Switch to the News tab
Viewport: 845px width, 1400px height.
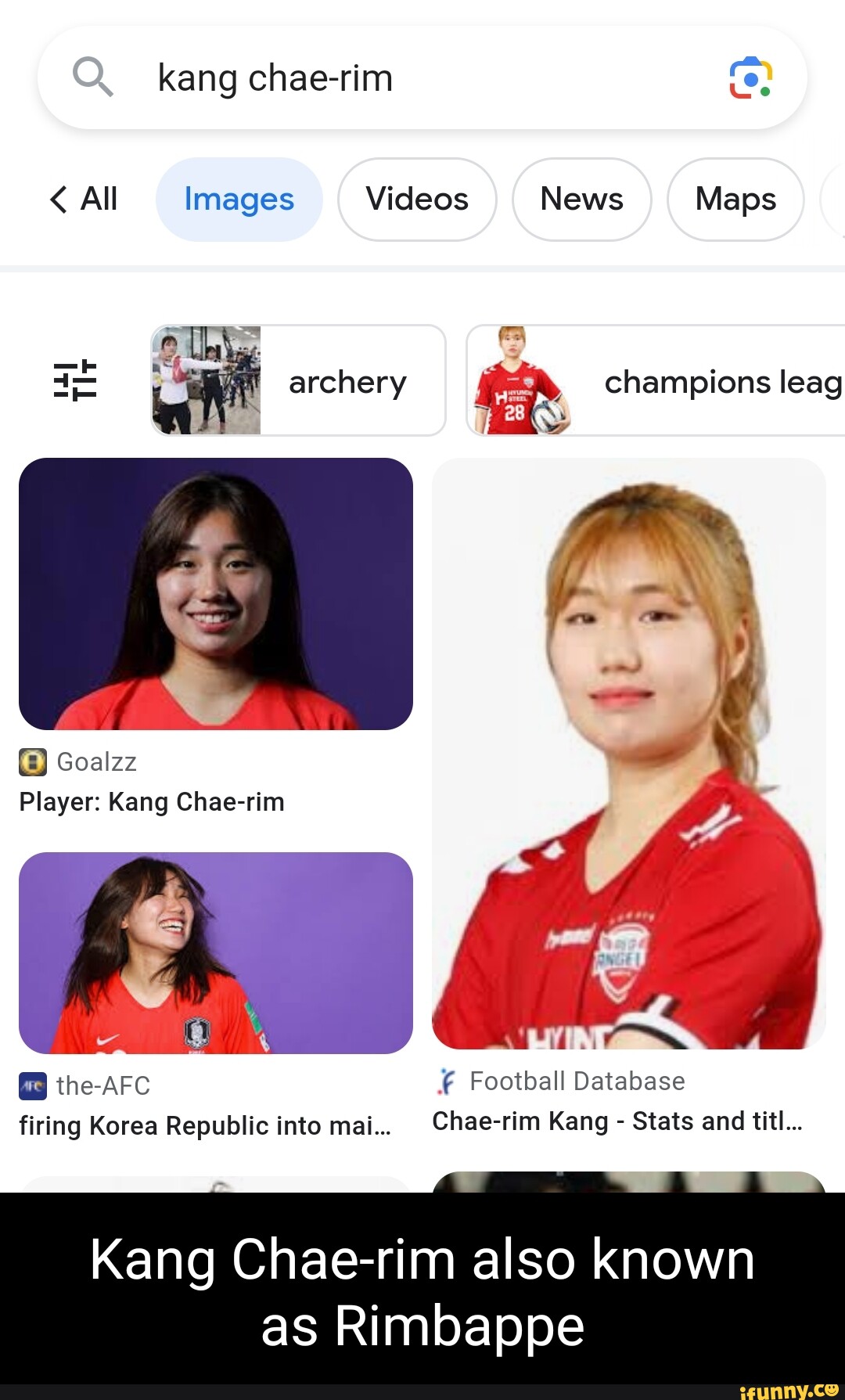[581, 200]
